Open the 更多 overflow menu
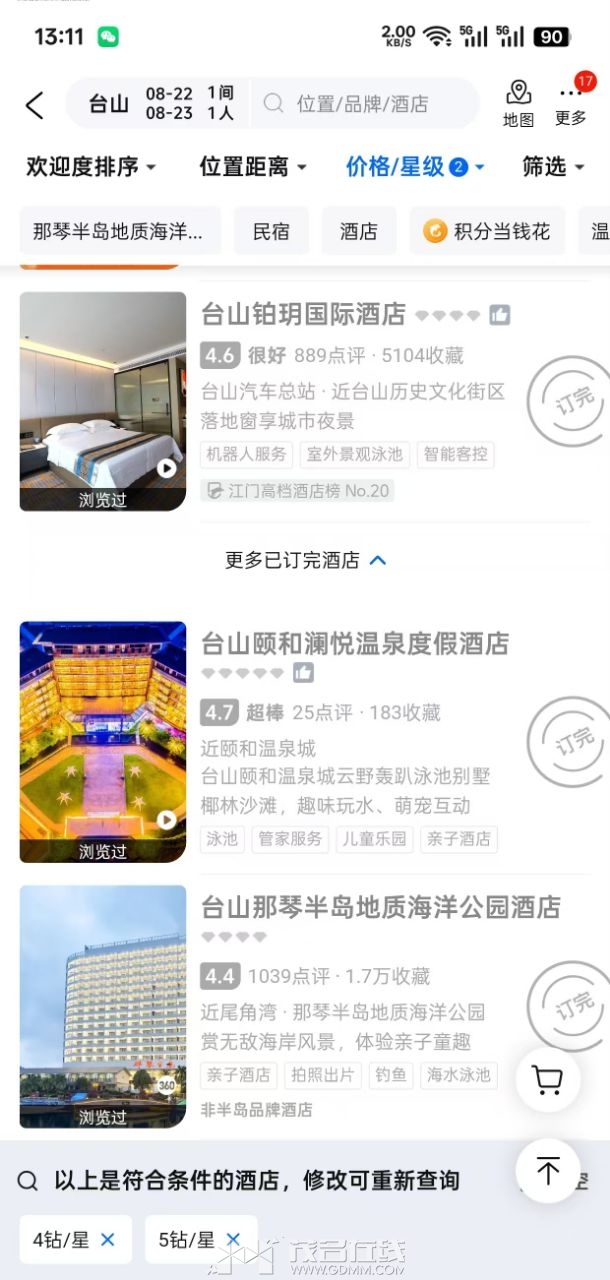This screenshot has width=610, height=1280. [x=571, y=104]
